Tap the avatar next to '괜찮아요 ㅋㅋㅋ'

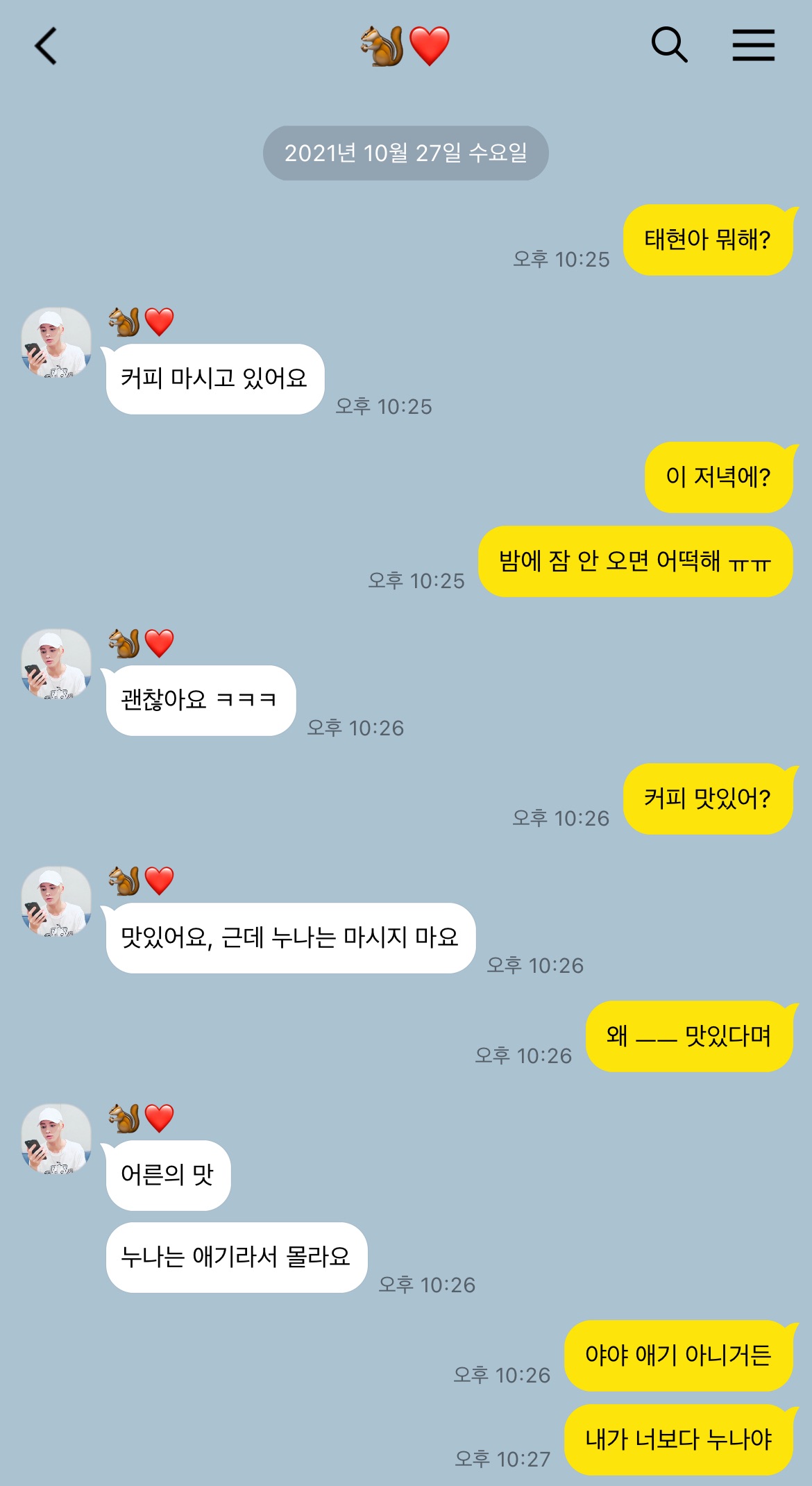[x=56, y=664]
